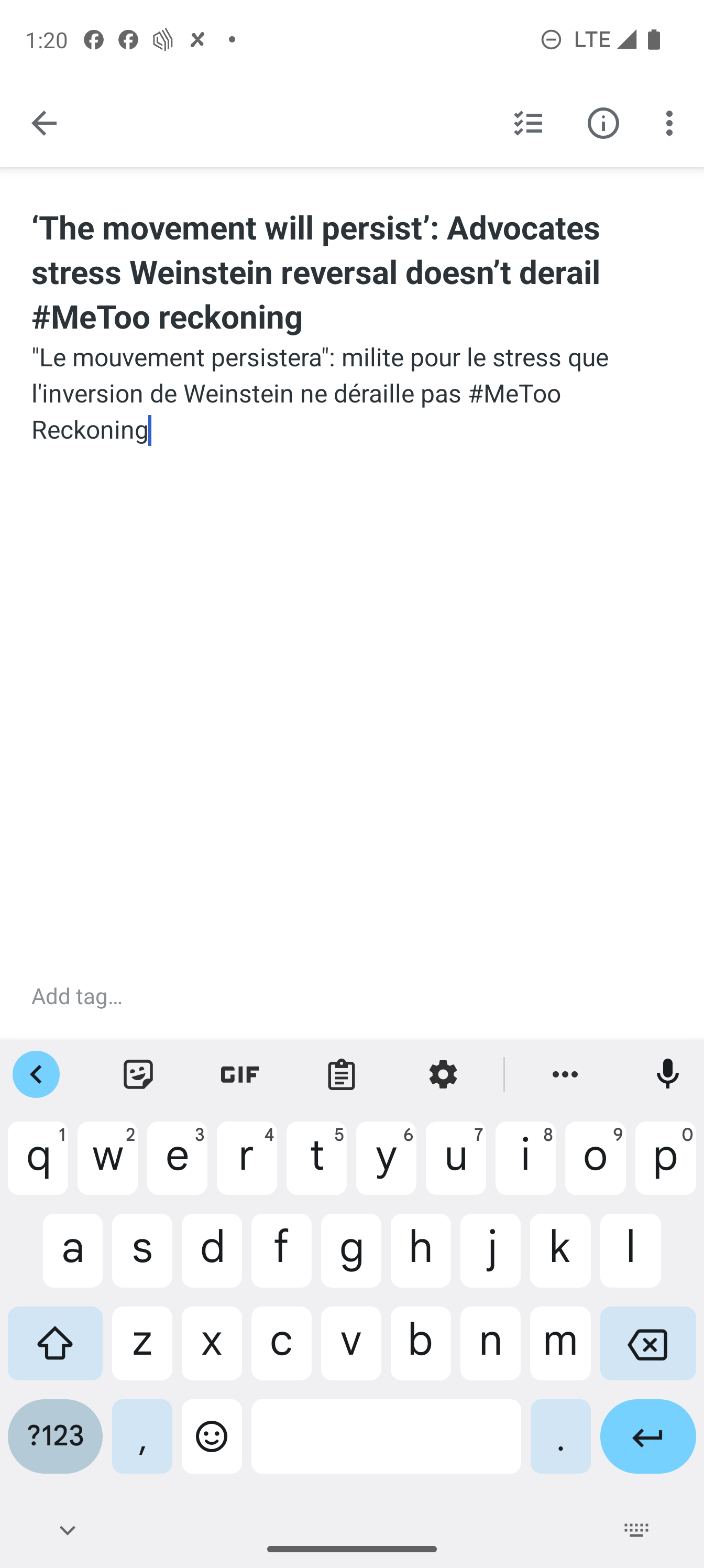Insert a checklist into the note
This screenshot has width=704, height=1568.
[528, 123]
